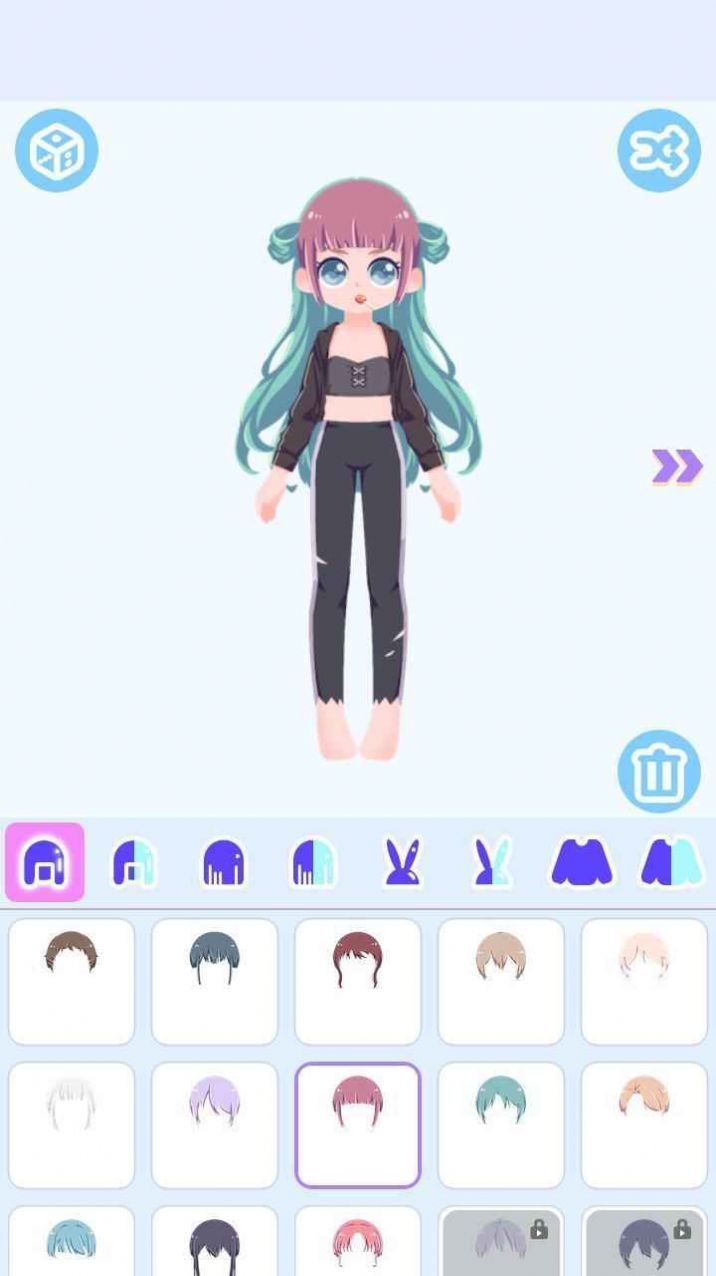
Task: Open the sweater clothing category
Action: (x=582, y=862)
